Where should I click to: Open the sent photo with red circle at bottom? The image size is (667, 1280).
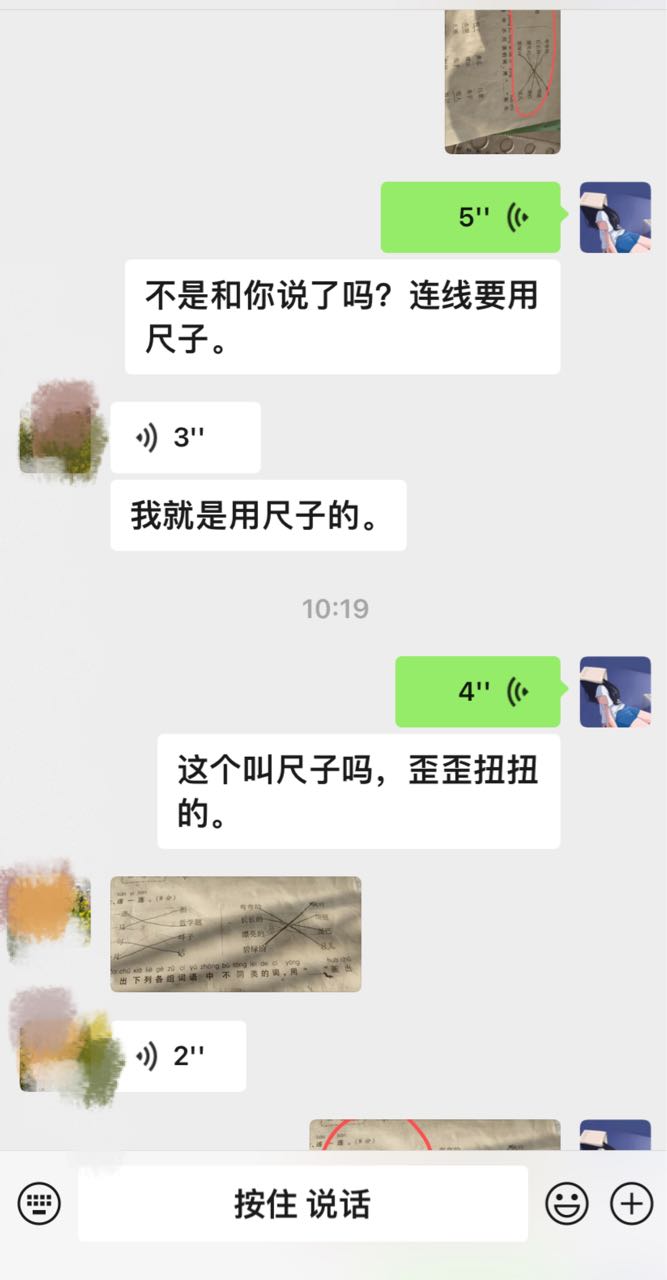click(x=434, y=1135)
